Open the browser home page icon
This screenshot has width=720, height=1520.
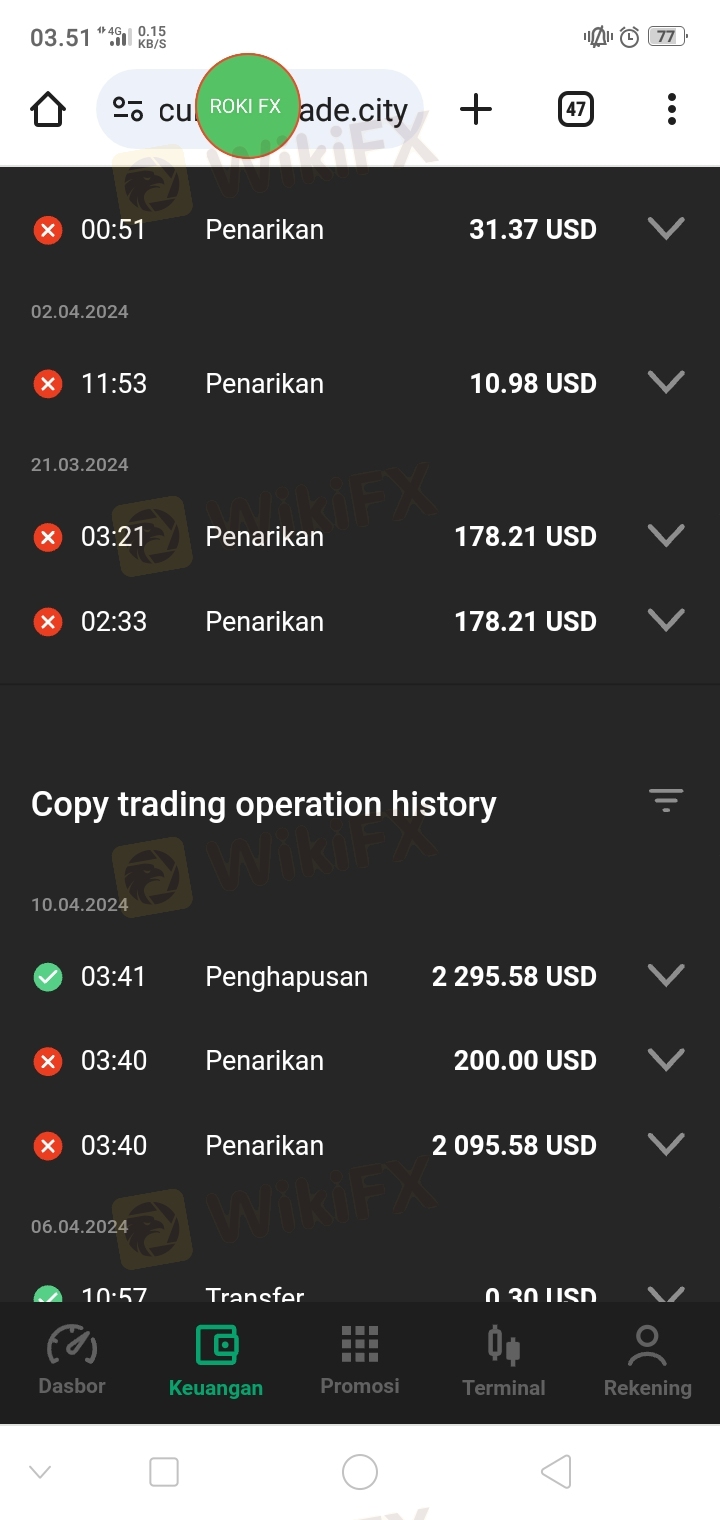tap(48, 109)
